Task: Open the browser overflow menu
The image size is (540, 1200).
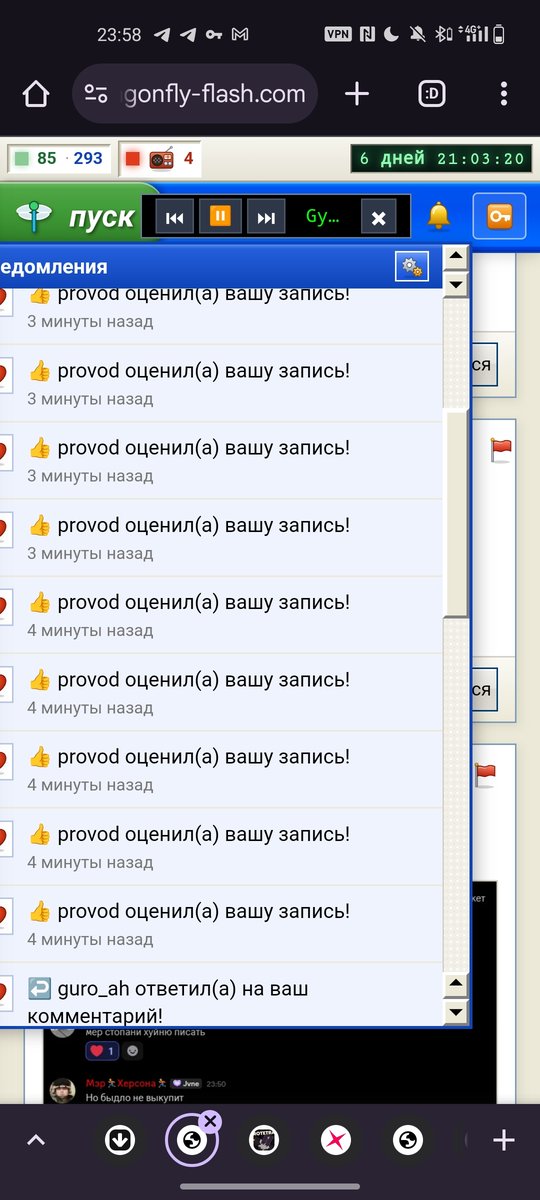Action: click(x=504, y=94)
